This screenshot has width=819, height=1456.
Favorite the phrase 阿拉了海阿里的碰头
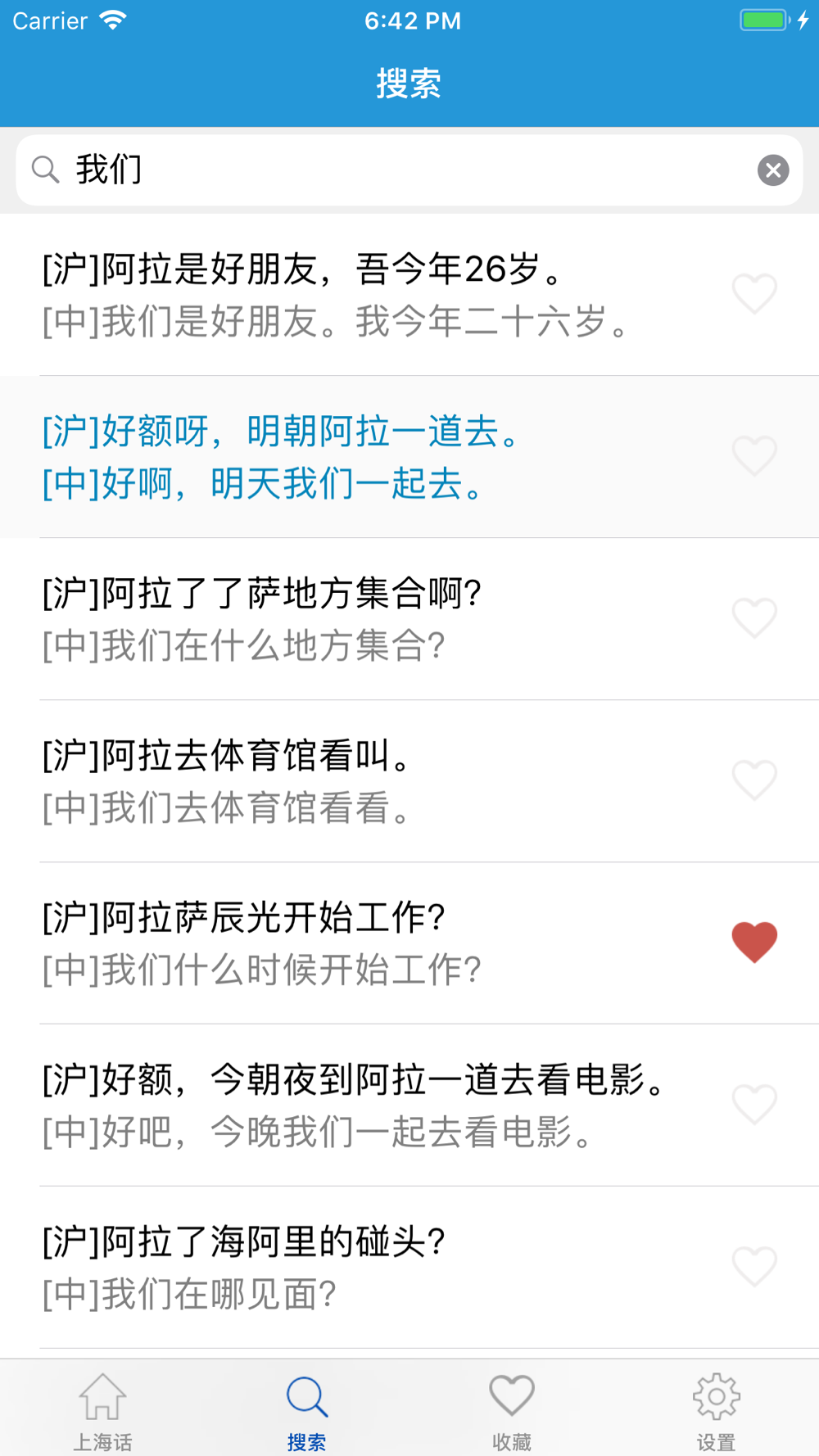754,1267
